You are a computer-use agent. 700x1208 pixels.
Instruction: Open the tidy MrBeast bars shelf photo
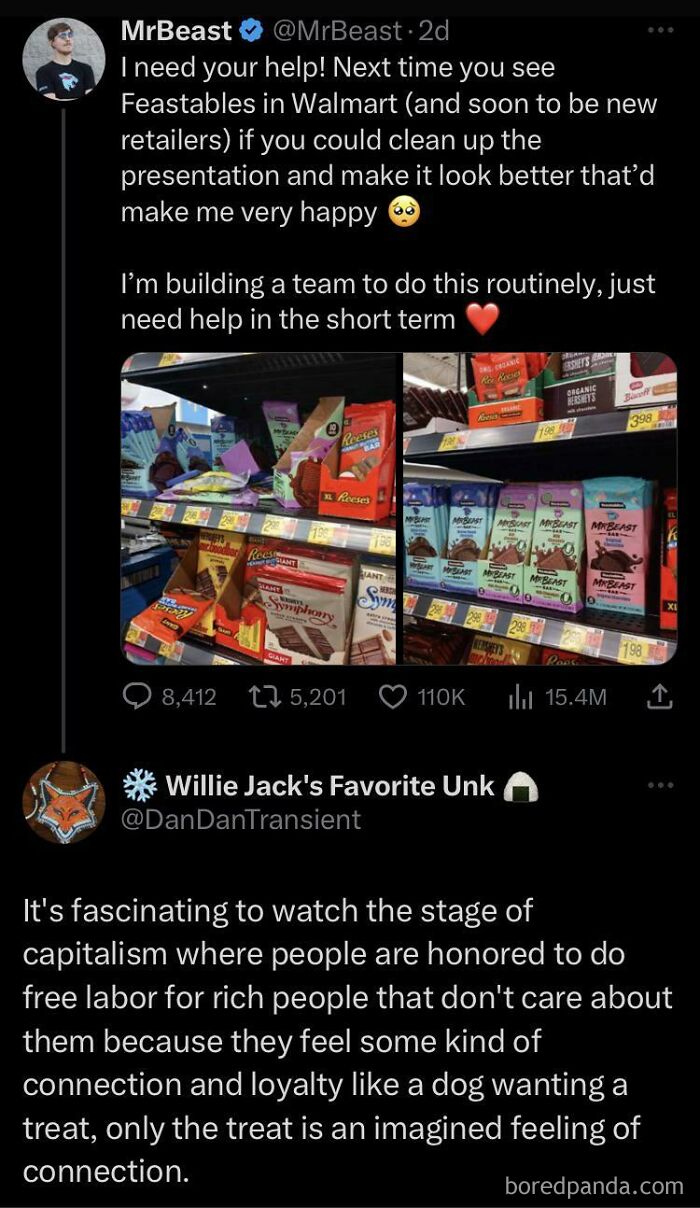click(540, 508)
